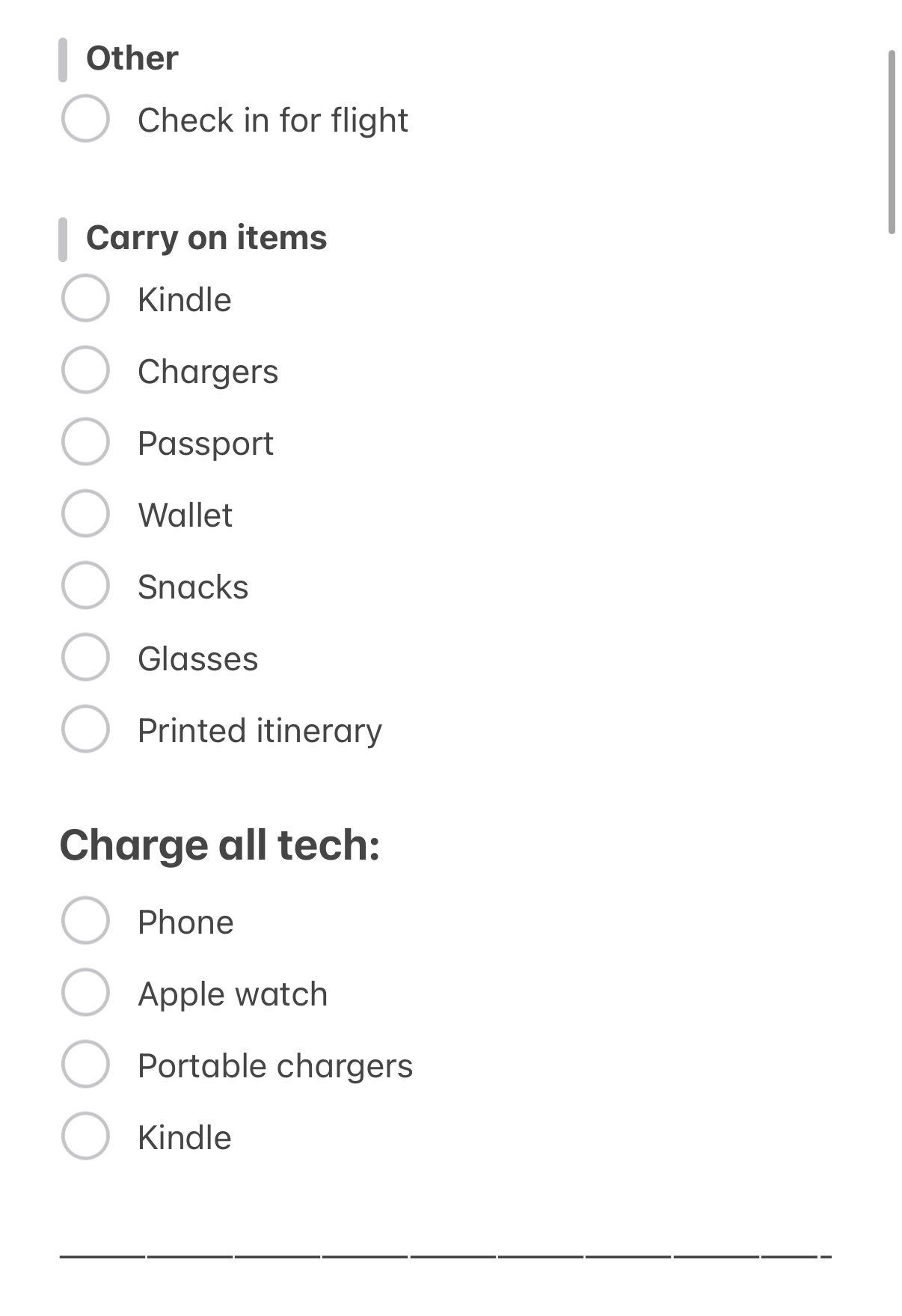Screen dimensions: 902x1316
Task: Check off Kindle under Charge all tech
Action: pyautogui.click(x=85, y=1136)
